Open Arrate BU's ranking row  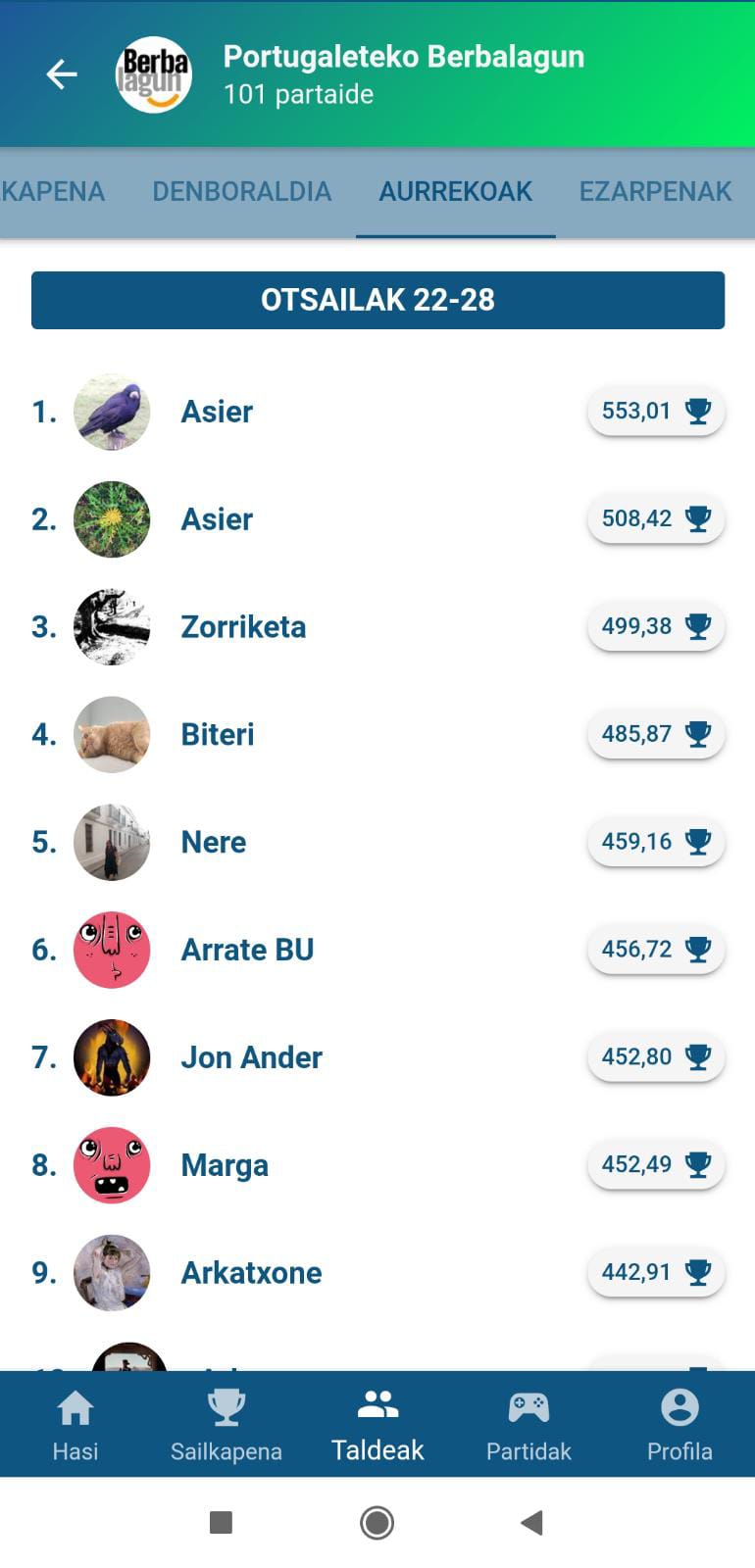247,951
